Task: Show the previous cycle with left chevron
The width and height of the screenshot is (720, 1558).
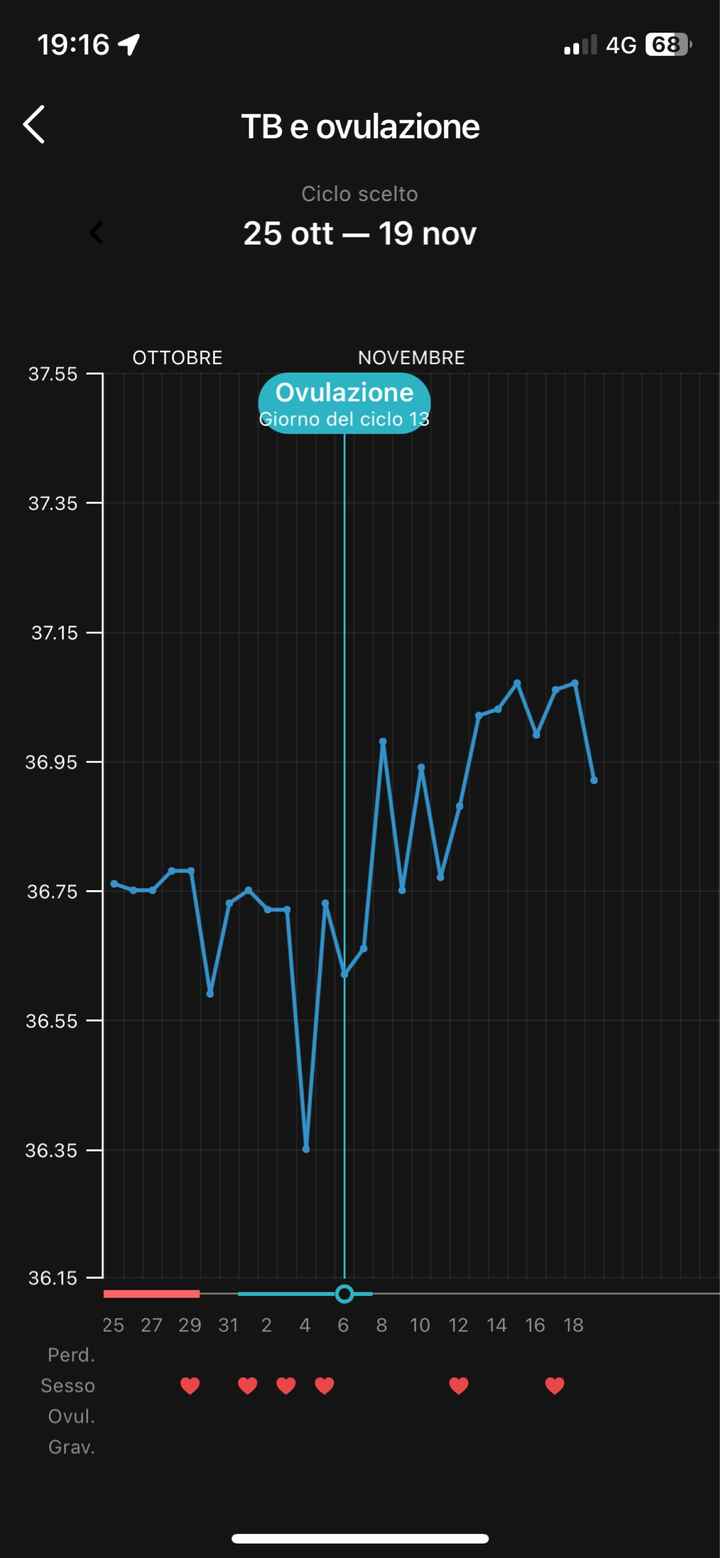Action: pyautogui.click(x=96, y=233)
